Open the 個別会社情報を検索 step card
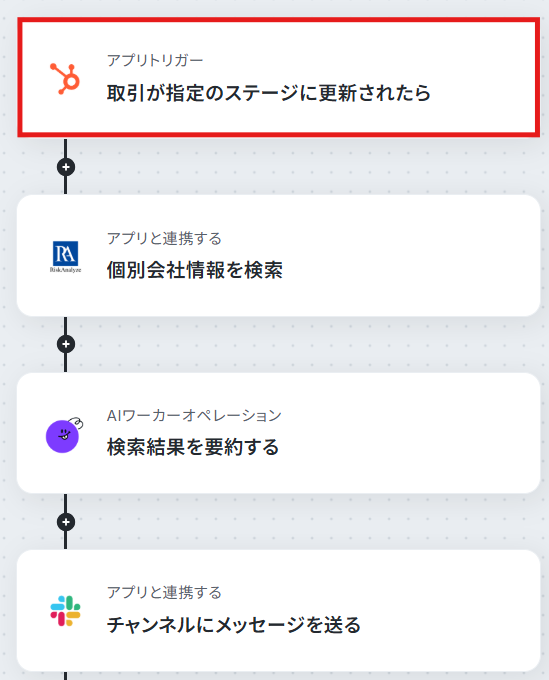Screen dimensions: 549x680 (278, 255)
